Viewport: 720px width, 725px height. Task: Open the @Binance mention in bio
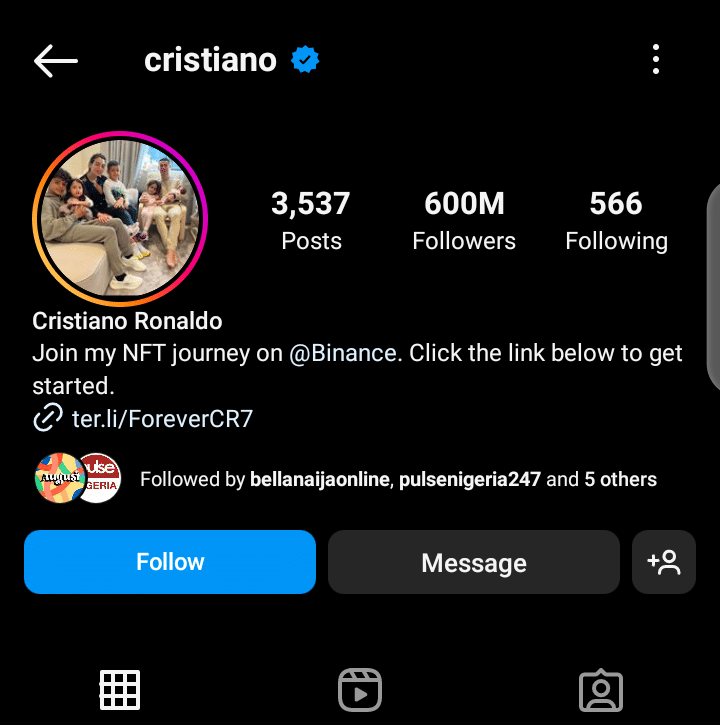(x=343, y=353)
